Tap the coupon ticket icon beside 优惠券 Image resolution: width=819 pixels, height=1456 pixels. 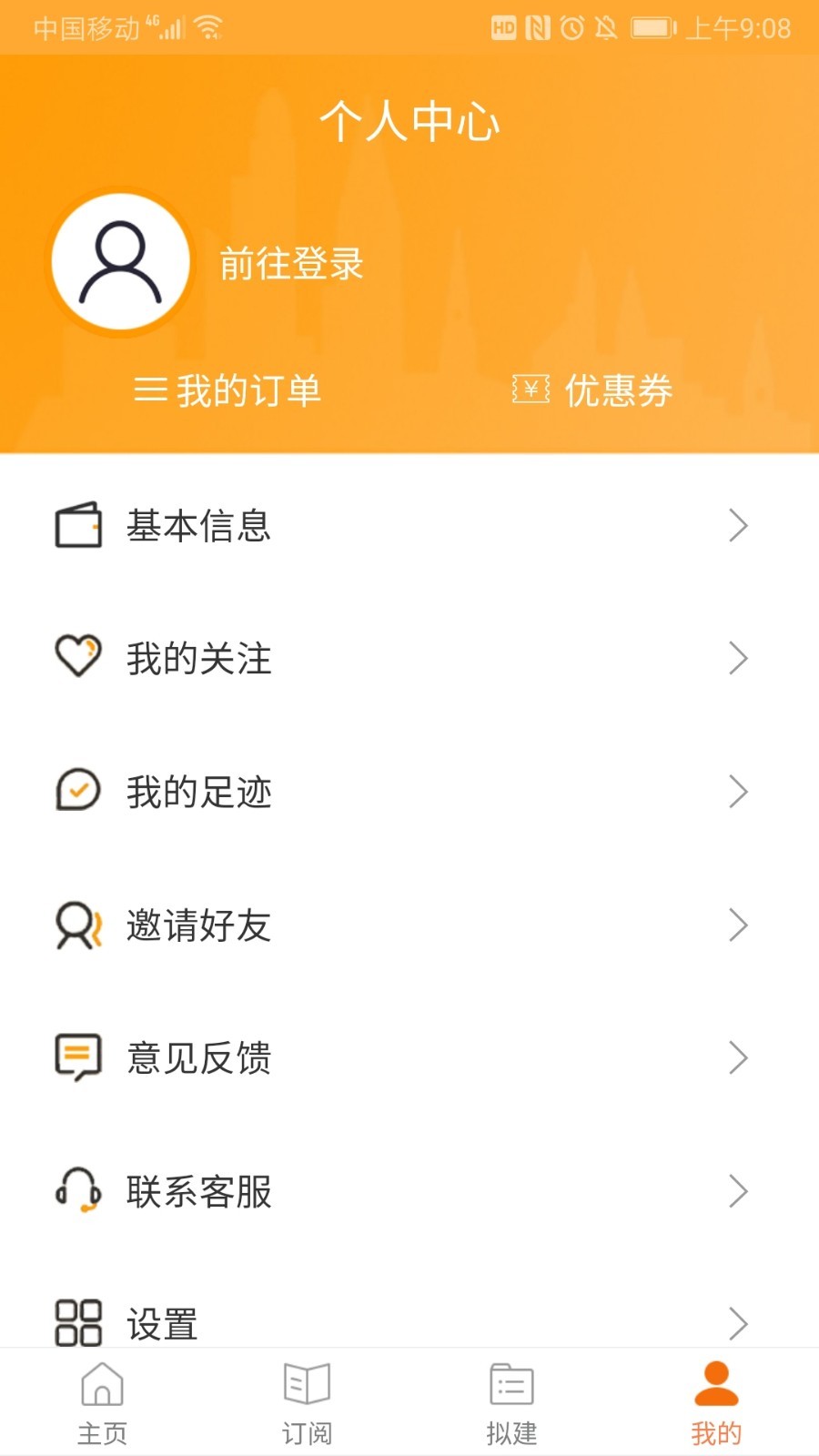pos(530,389)
